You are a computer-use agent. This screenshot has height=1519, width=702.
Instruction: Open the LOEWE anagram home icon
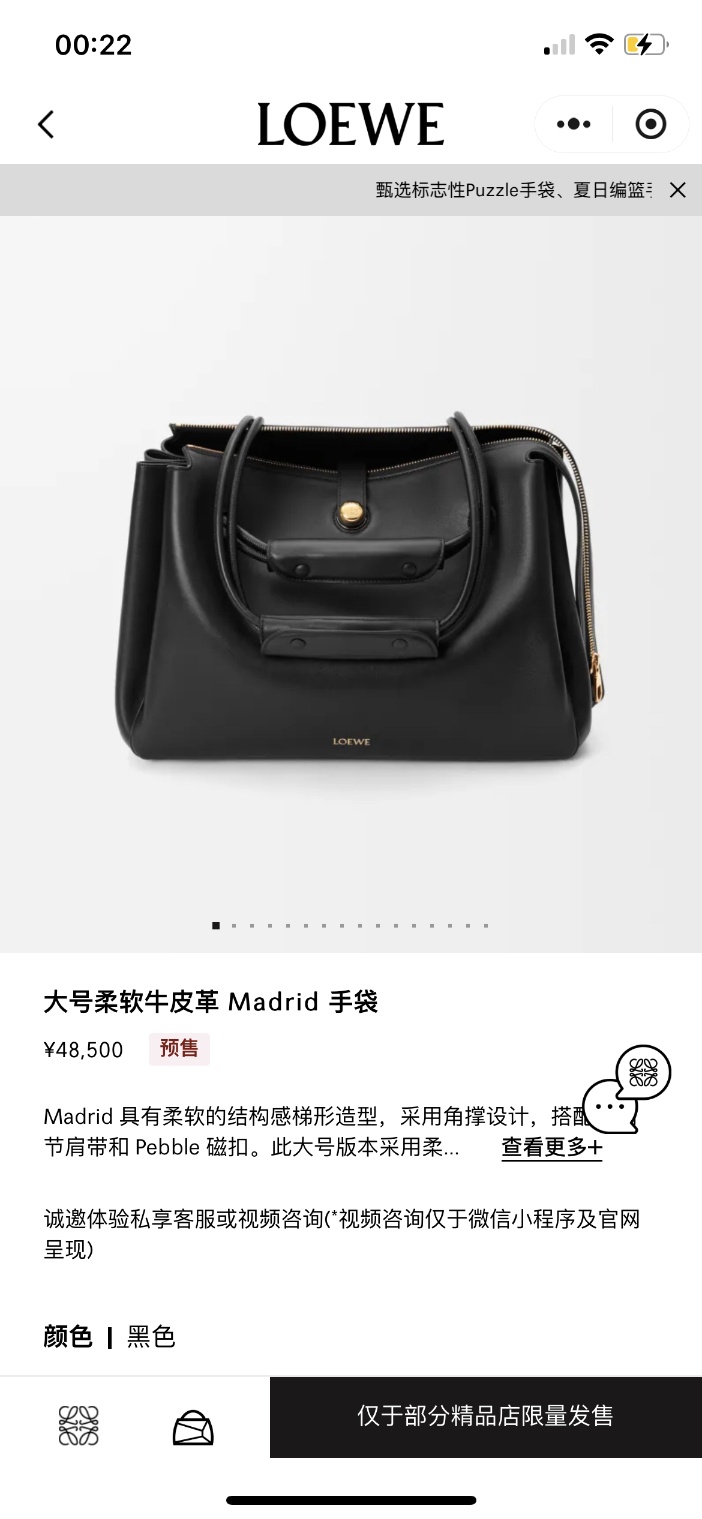coord(79,1426)
